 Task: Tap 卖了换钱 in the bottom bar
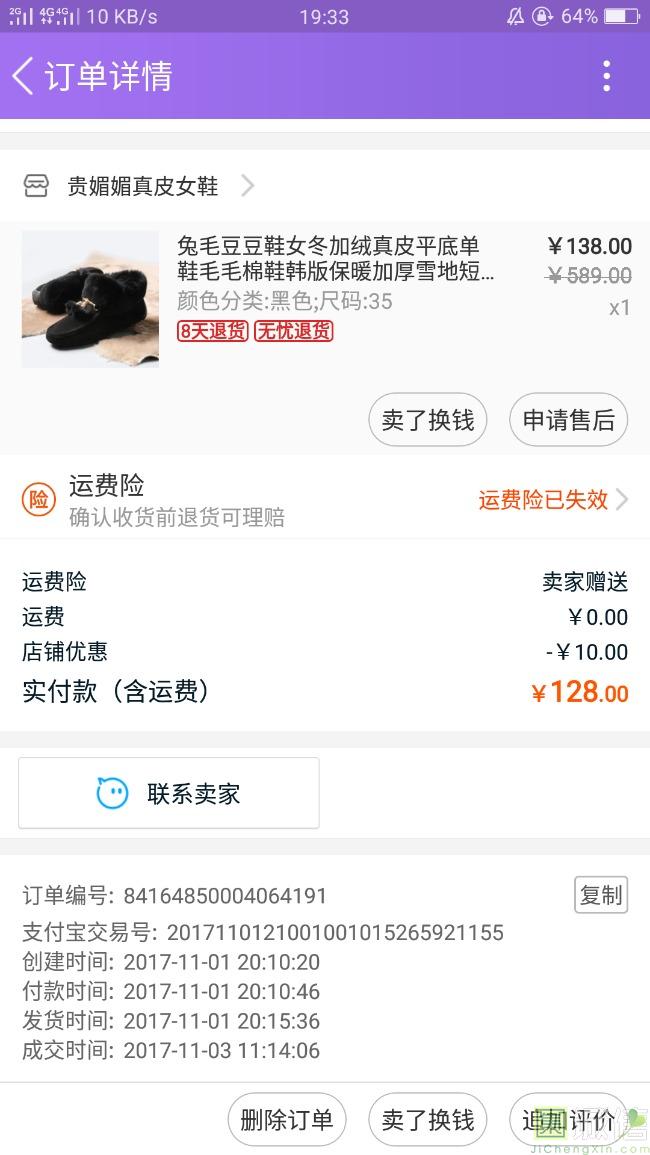(427, 1120)
